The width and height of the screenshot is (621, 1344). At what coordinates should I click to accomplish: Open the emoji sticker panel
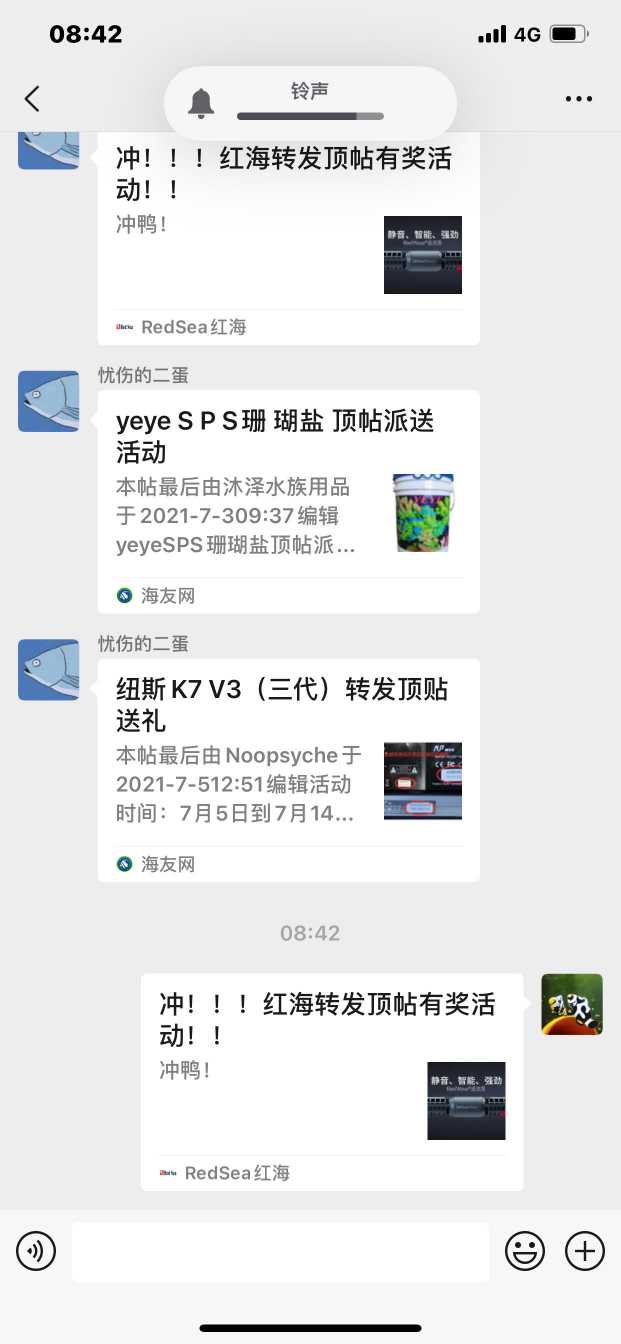click(x=524, y=1251)
